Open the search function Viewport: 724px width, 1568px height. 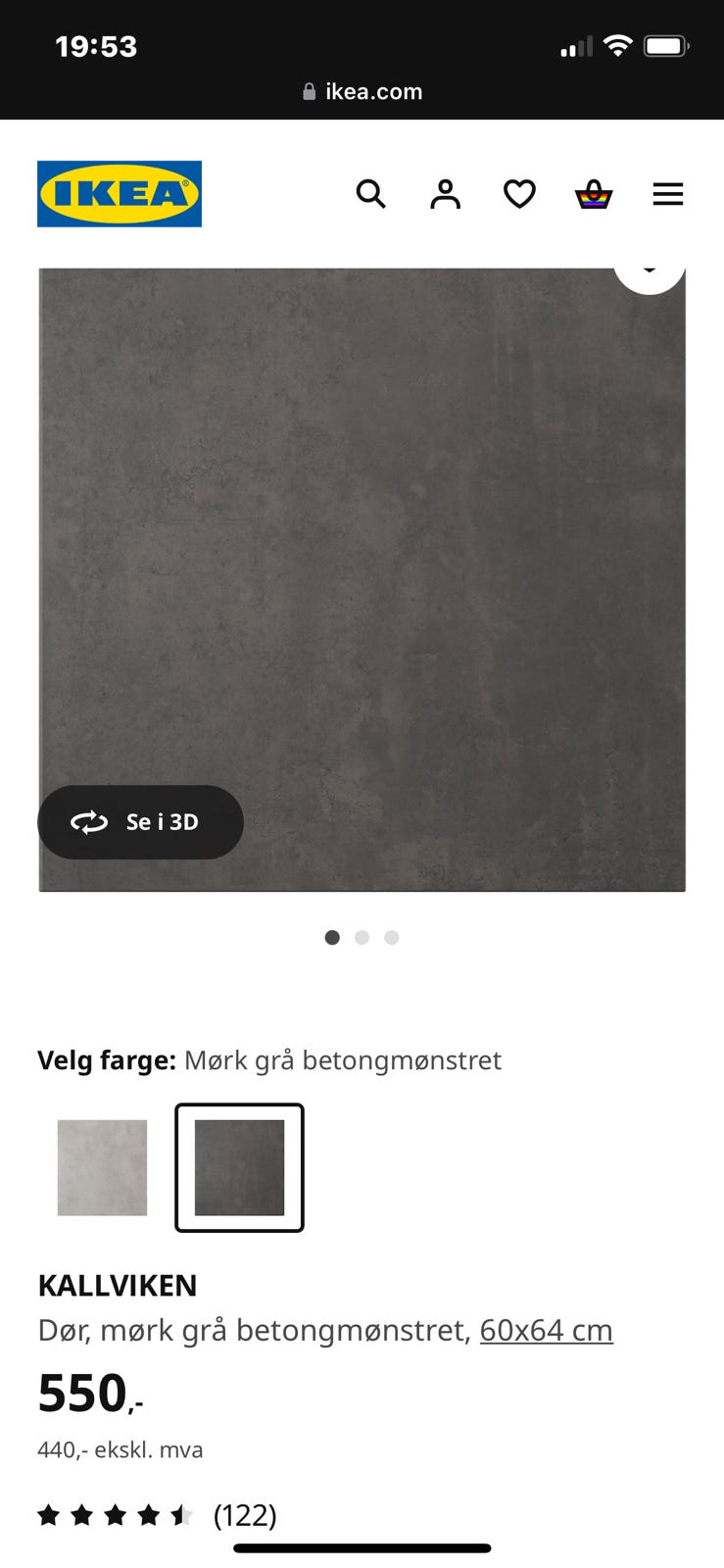pos(371,194)
